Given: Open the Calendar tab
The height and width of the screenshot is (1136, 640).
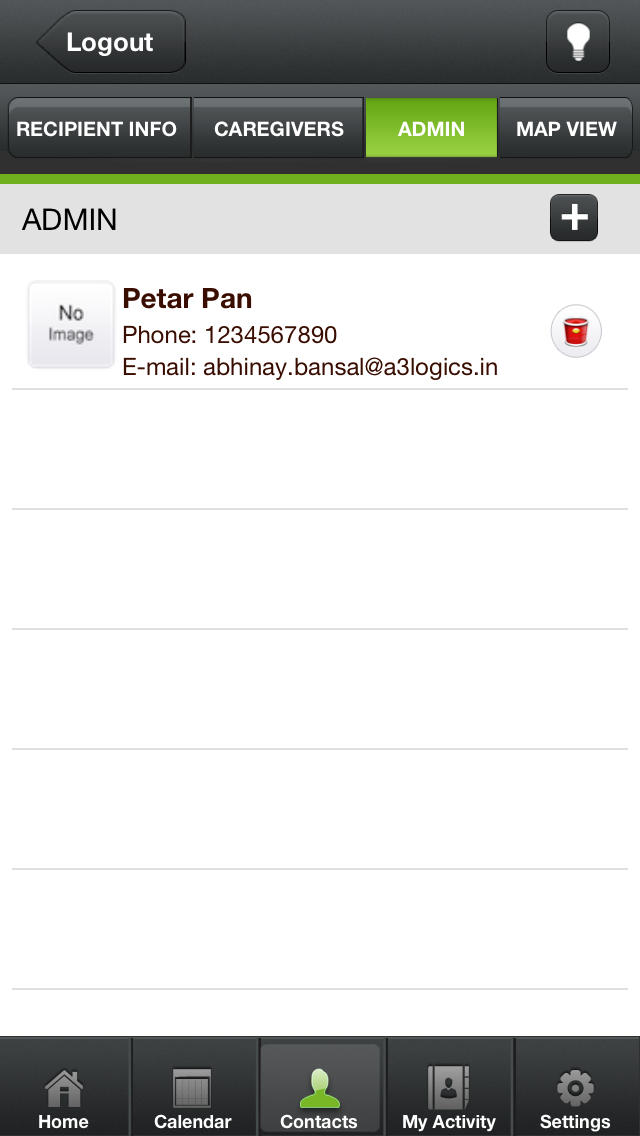Looking at the screenshot, I should tap(193, 1087).
